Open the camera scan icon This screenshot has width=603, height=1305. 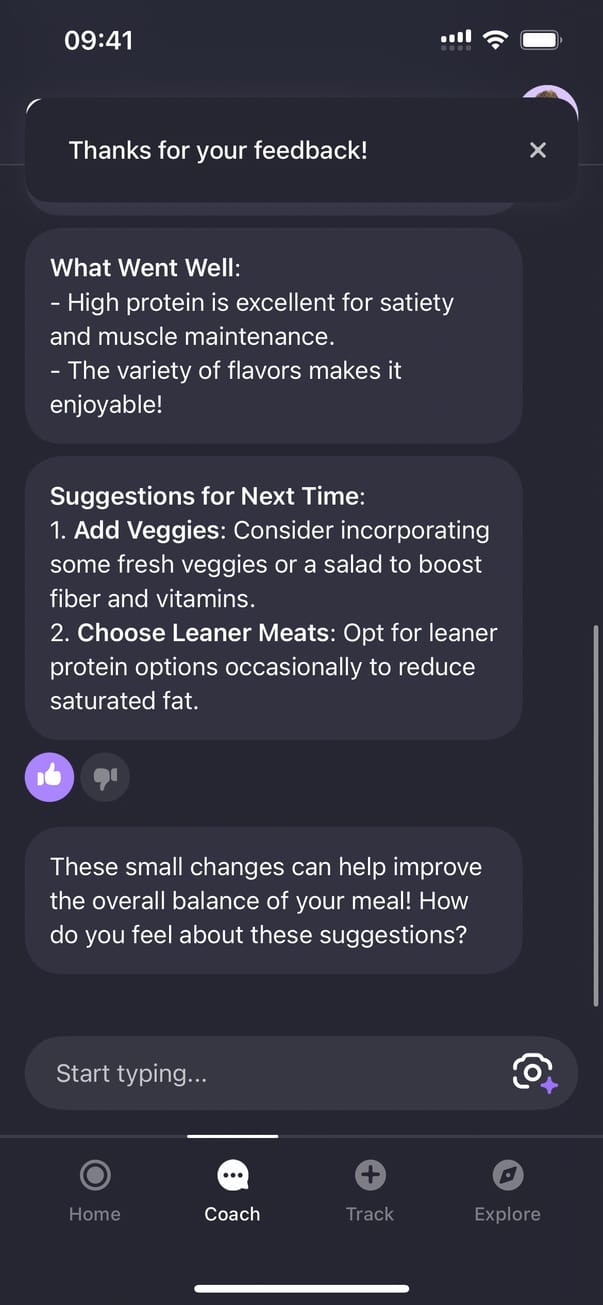(x=534, y=1073)
